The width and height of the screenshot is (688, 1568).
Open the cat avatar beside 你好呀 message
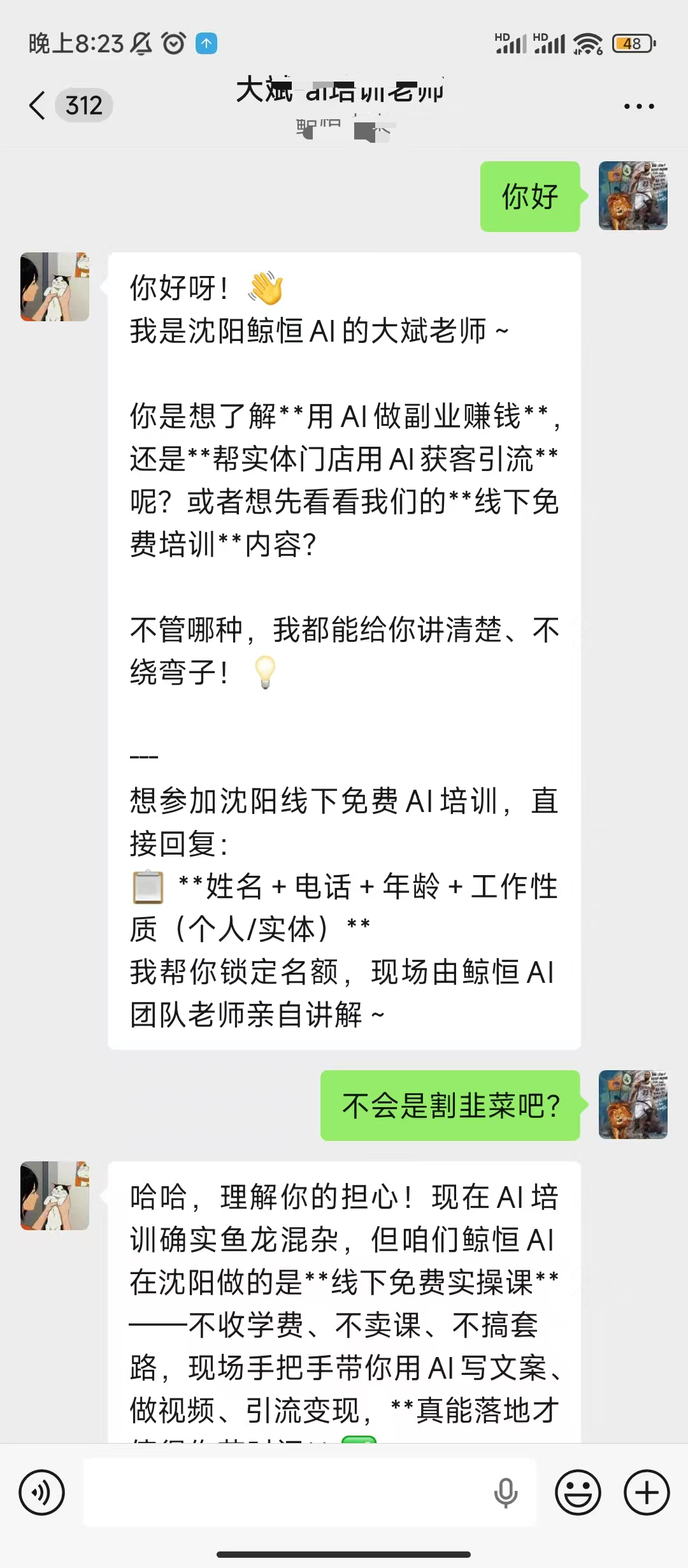tap(55, 287)
